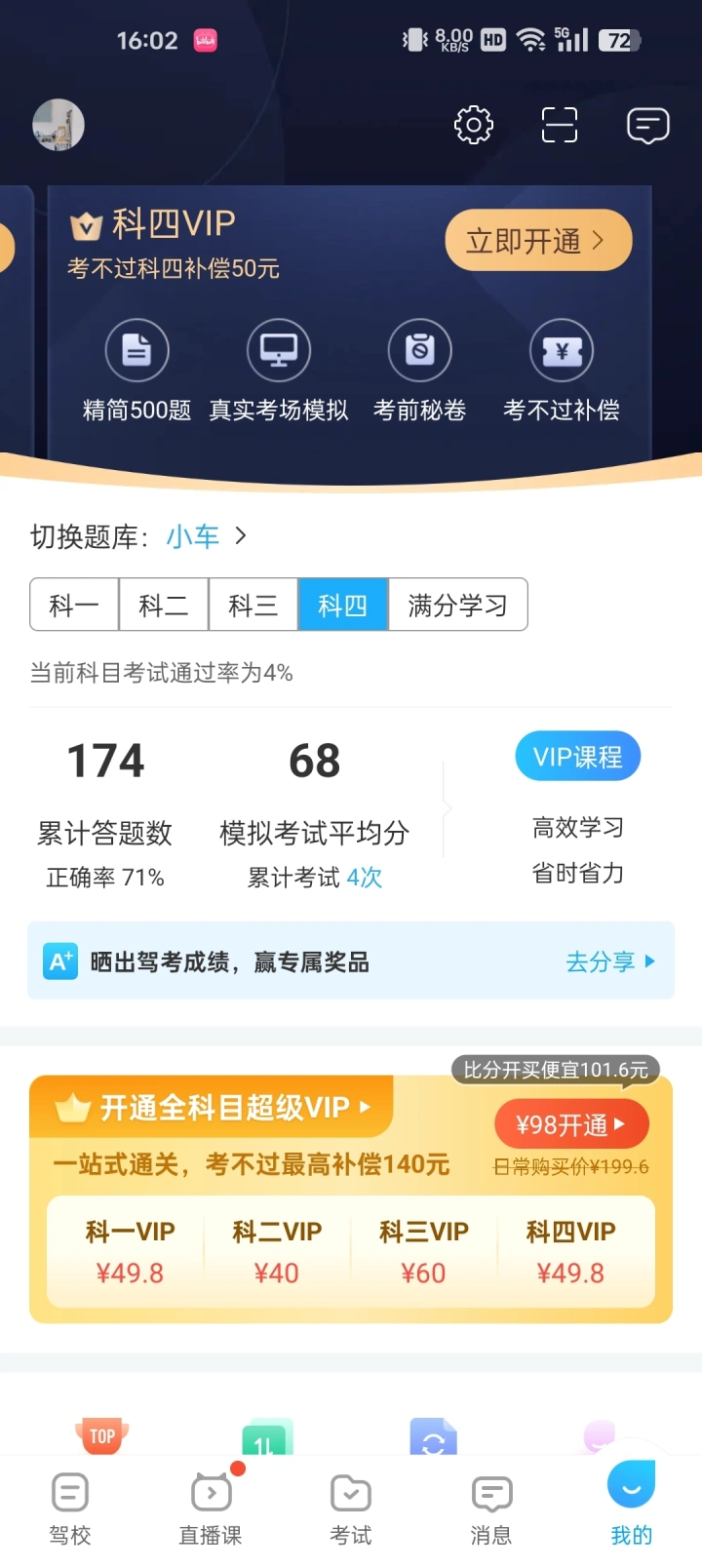Switch to the 考试 tab

tap(351, 1509)
